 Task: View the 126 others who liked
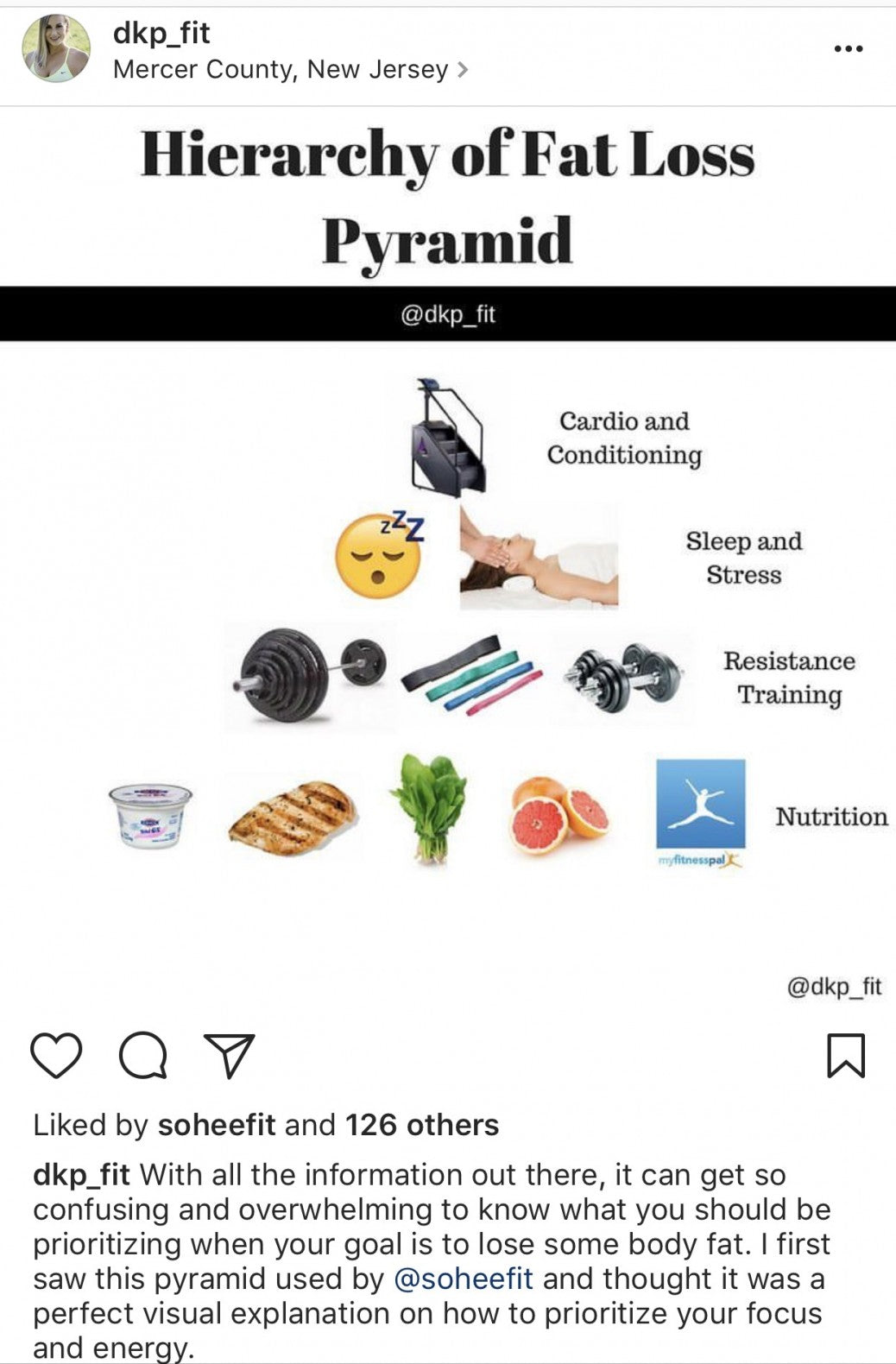pyautogui.click(x=421, y=1125)
